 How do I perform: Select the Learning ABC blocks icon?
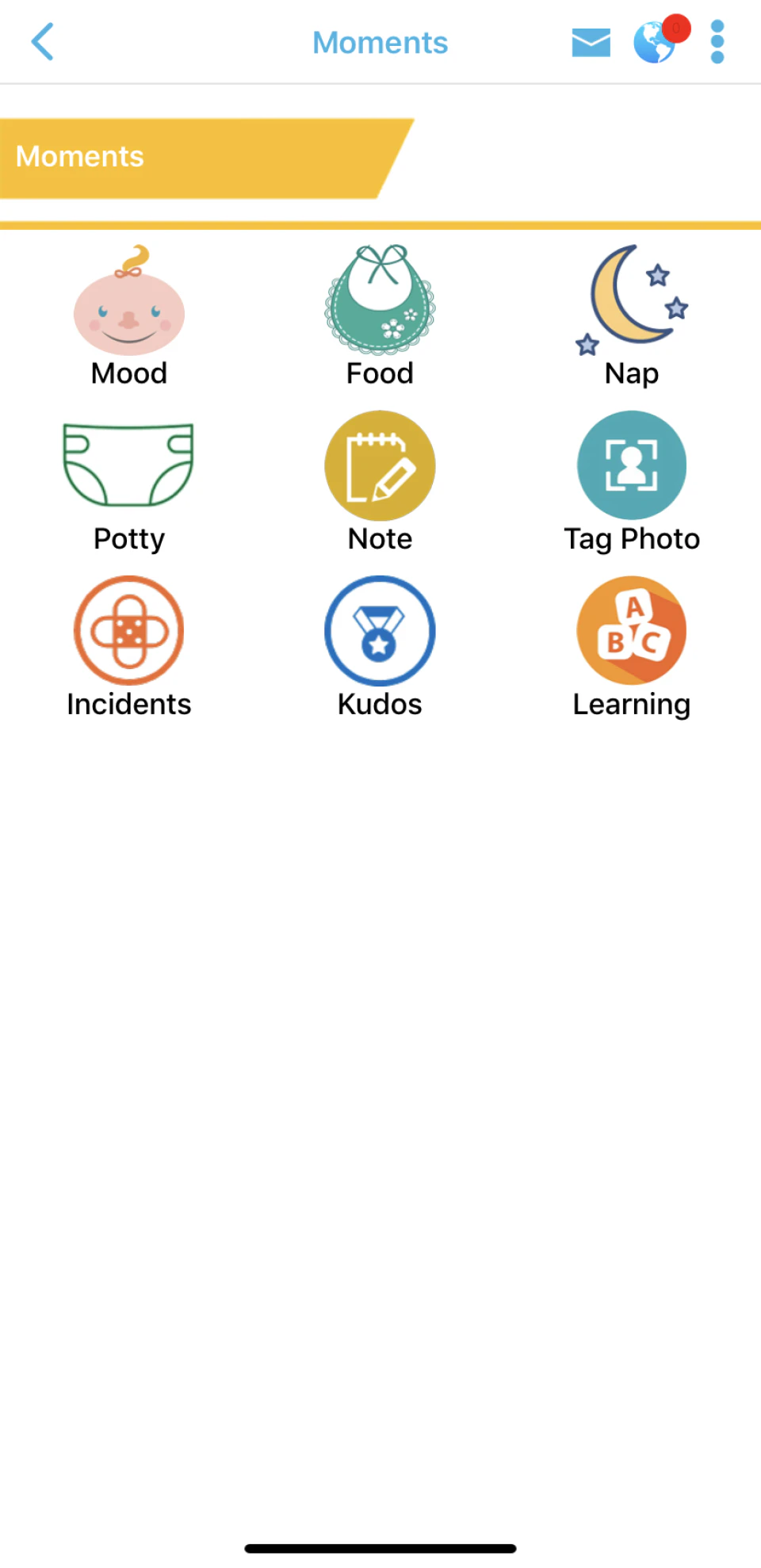click(631, 631)
